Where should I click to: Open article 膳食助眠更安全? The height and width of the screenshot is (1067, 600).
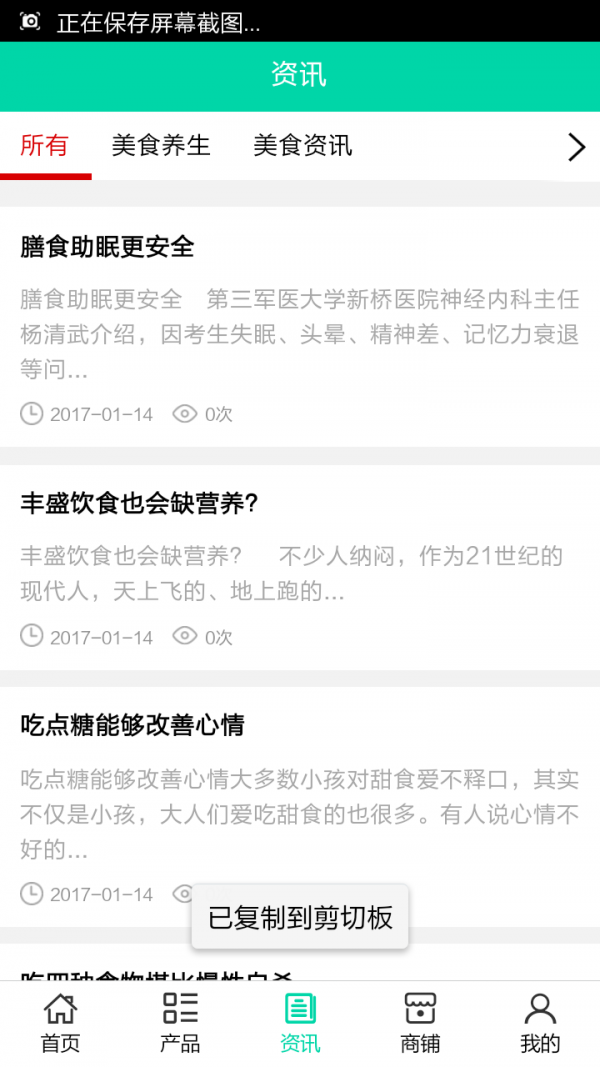107,247
